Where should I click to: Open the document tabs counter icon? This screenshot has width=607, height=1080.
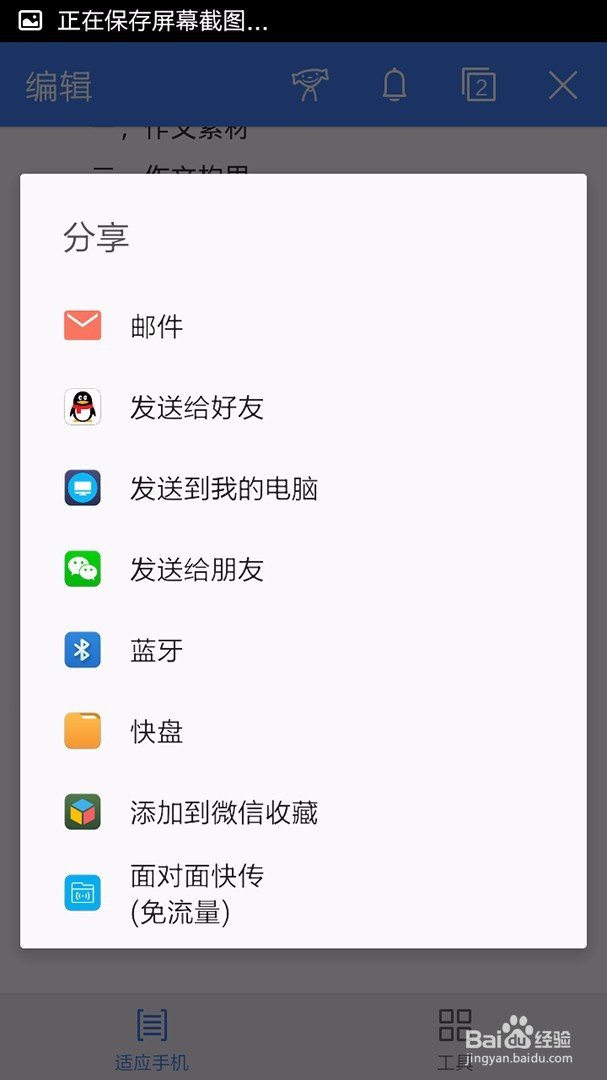pyautogui.click(x=479, y=85)
